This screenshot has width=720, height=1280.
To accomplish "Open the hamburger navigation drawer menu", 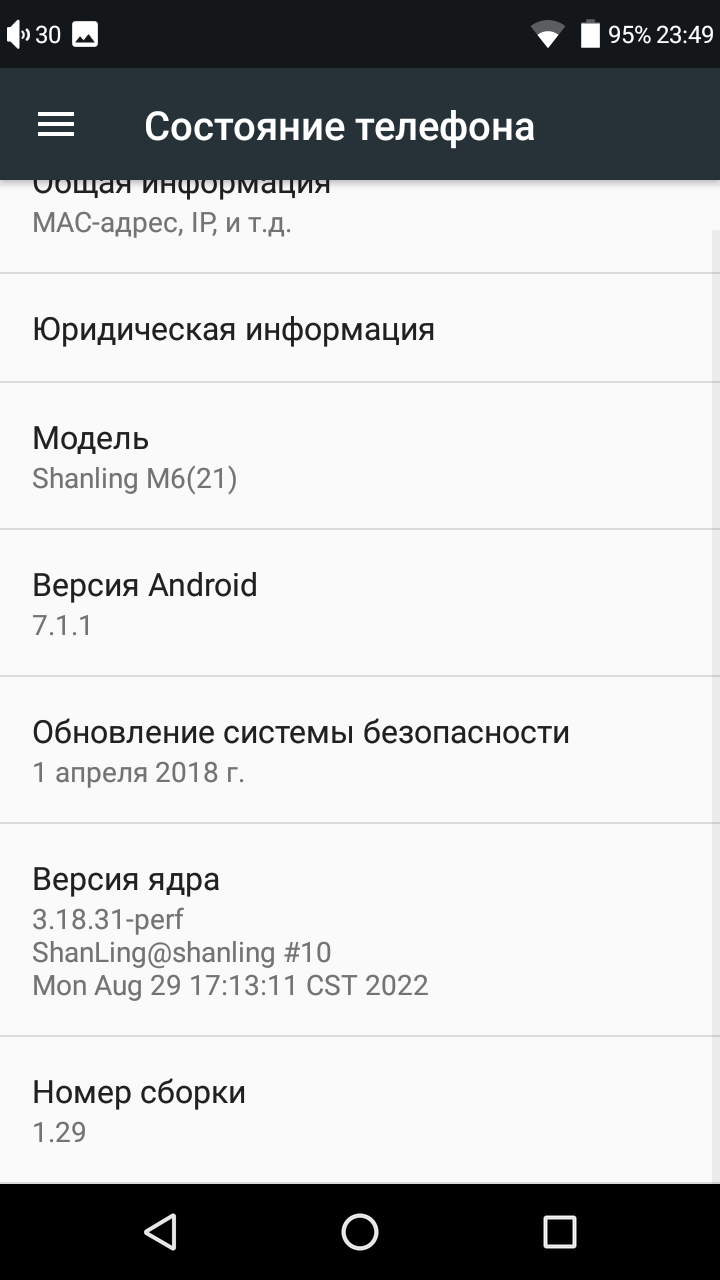I will pos(56,125).
